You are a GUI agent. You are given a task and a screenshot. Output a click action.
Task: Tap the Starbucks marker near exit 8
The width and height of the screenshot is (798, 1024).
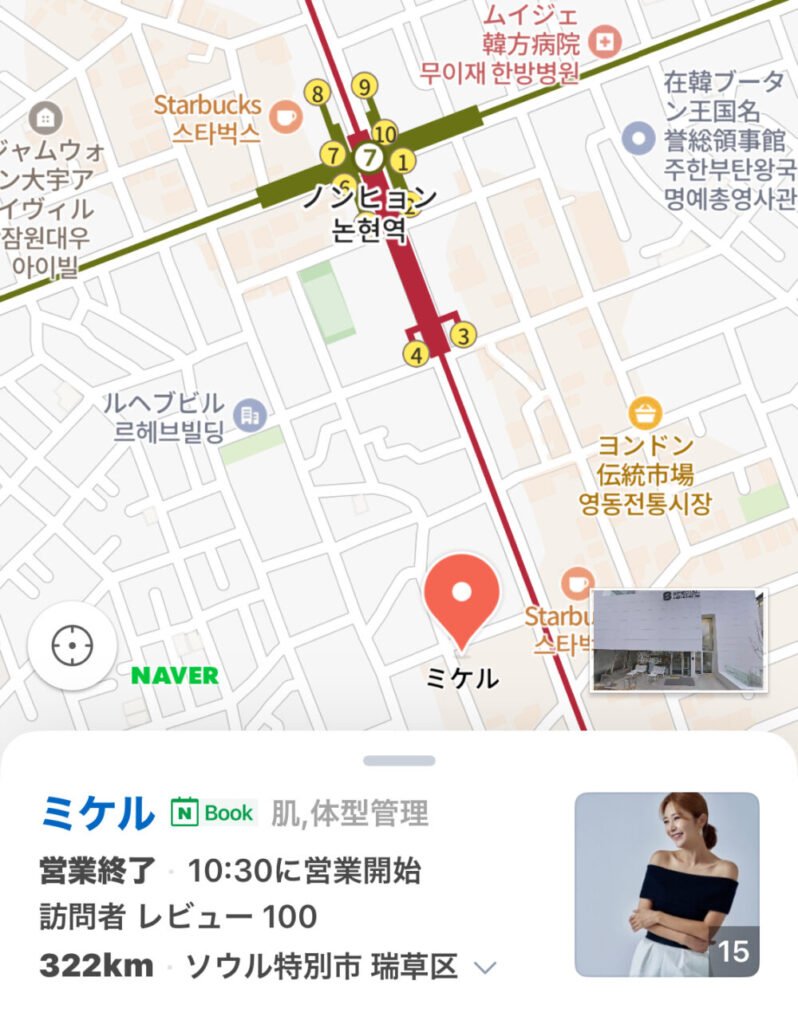(286, 117)
